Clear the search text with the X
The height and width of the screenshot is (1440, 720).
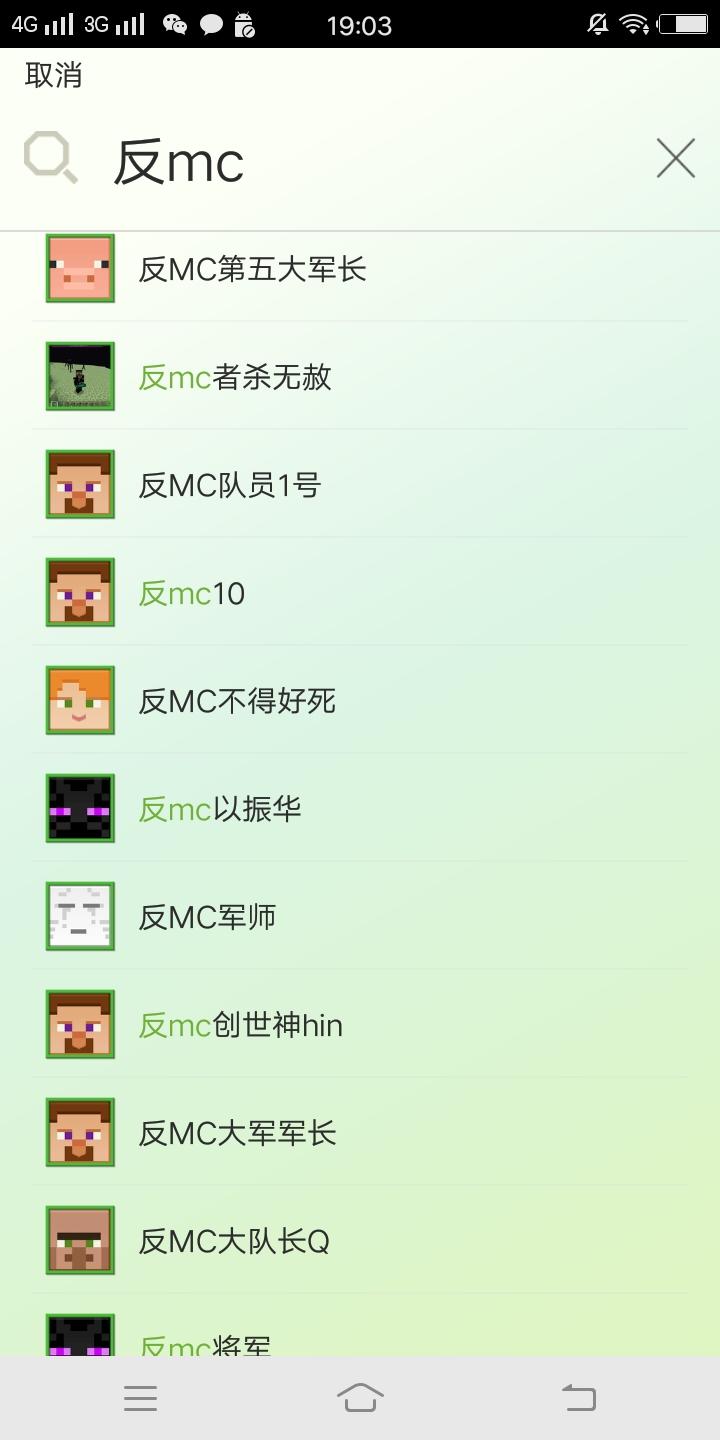(675, 158)
